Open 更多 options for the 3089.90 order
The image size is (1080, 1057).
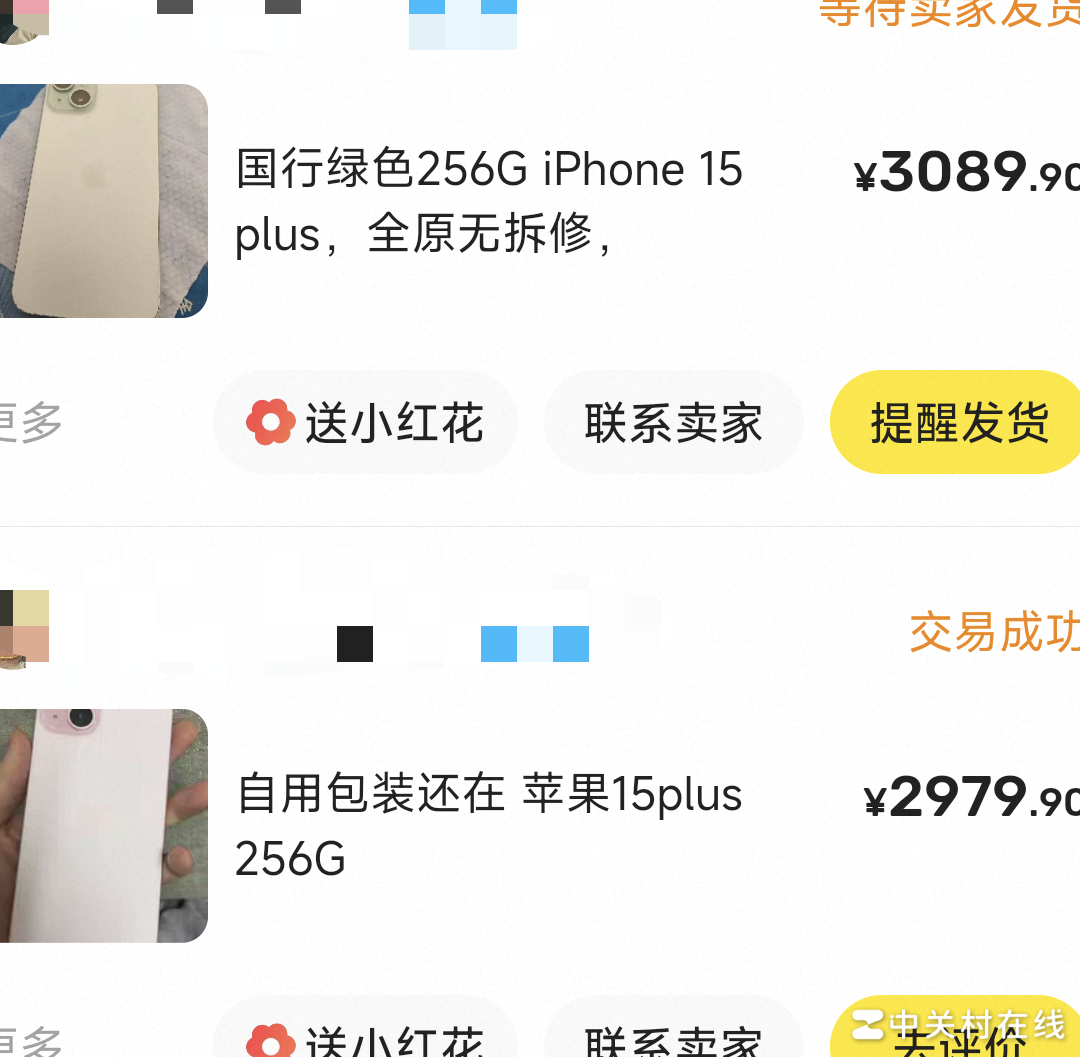[30, 423]
